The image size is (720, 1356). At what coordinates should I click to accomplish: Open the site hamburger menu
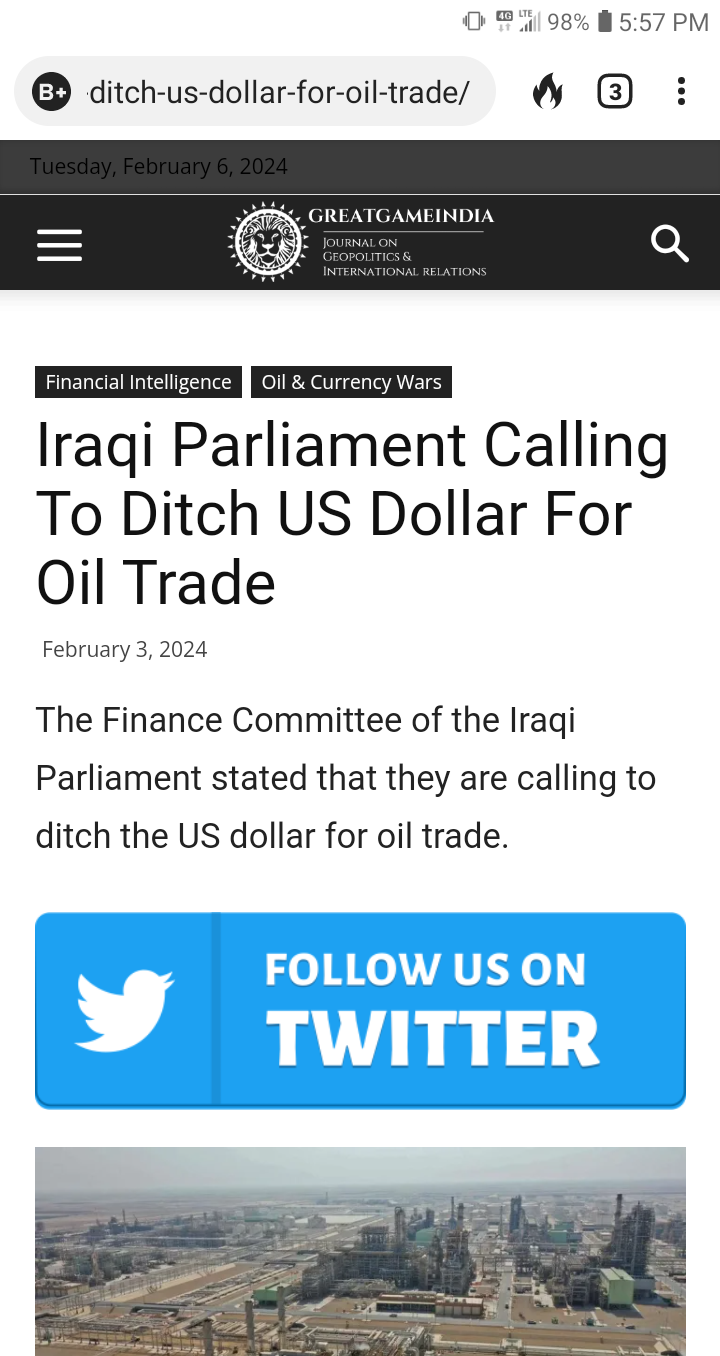click(x=59, y=245)
